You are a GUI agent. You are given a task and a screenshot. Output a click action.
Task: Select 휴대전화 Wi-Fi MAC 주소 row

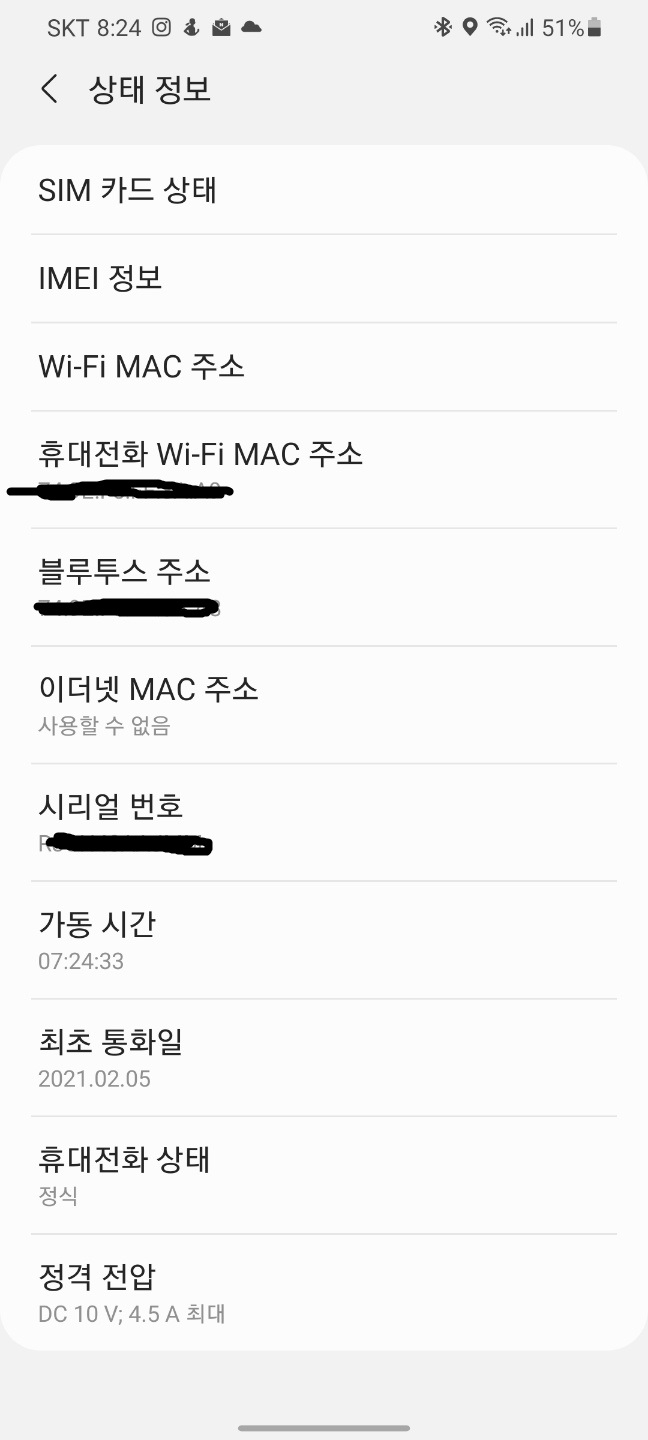pyautogui.click(x=324, y=469)
